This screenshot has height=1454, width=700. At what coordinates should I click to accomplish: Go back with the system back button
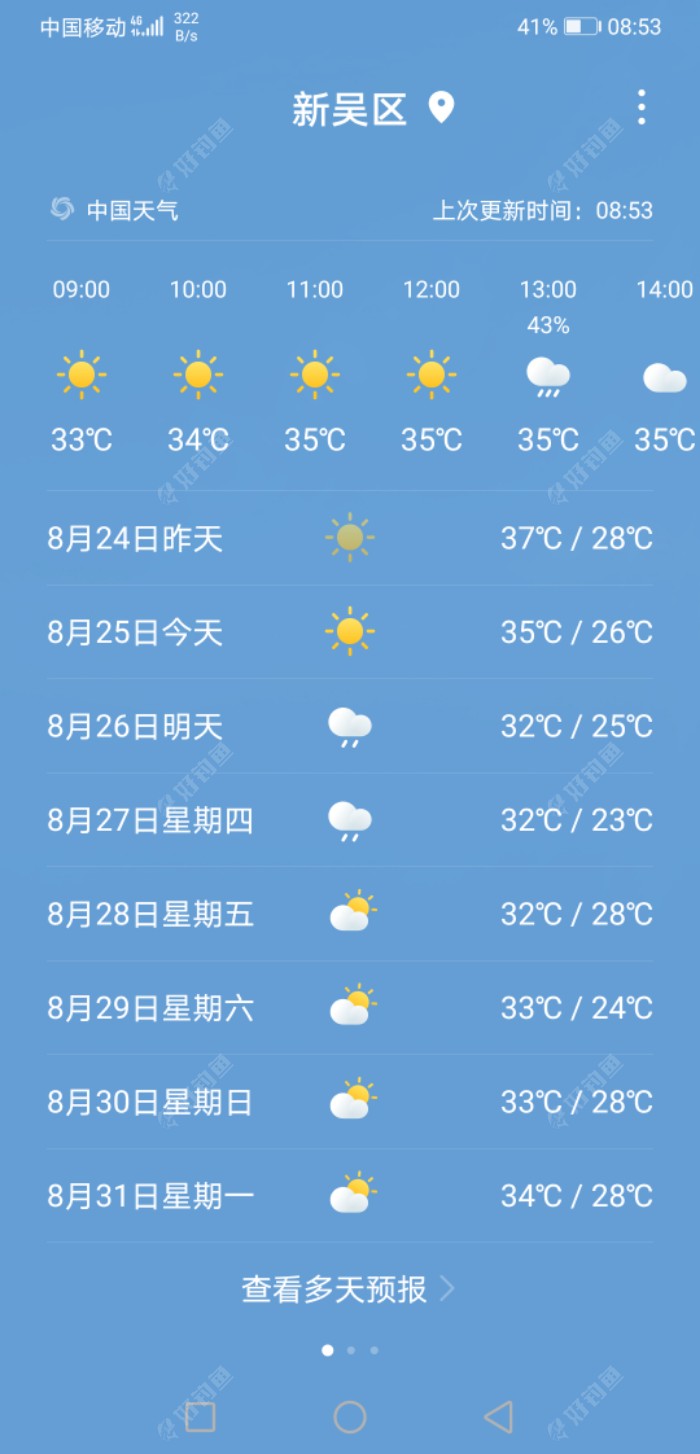tap(498, 1416)
